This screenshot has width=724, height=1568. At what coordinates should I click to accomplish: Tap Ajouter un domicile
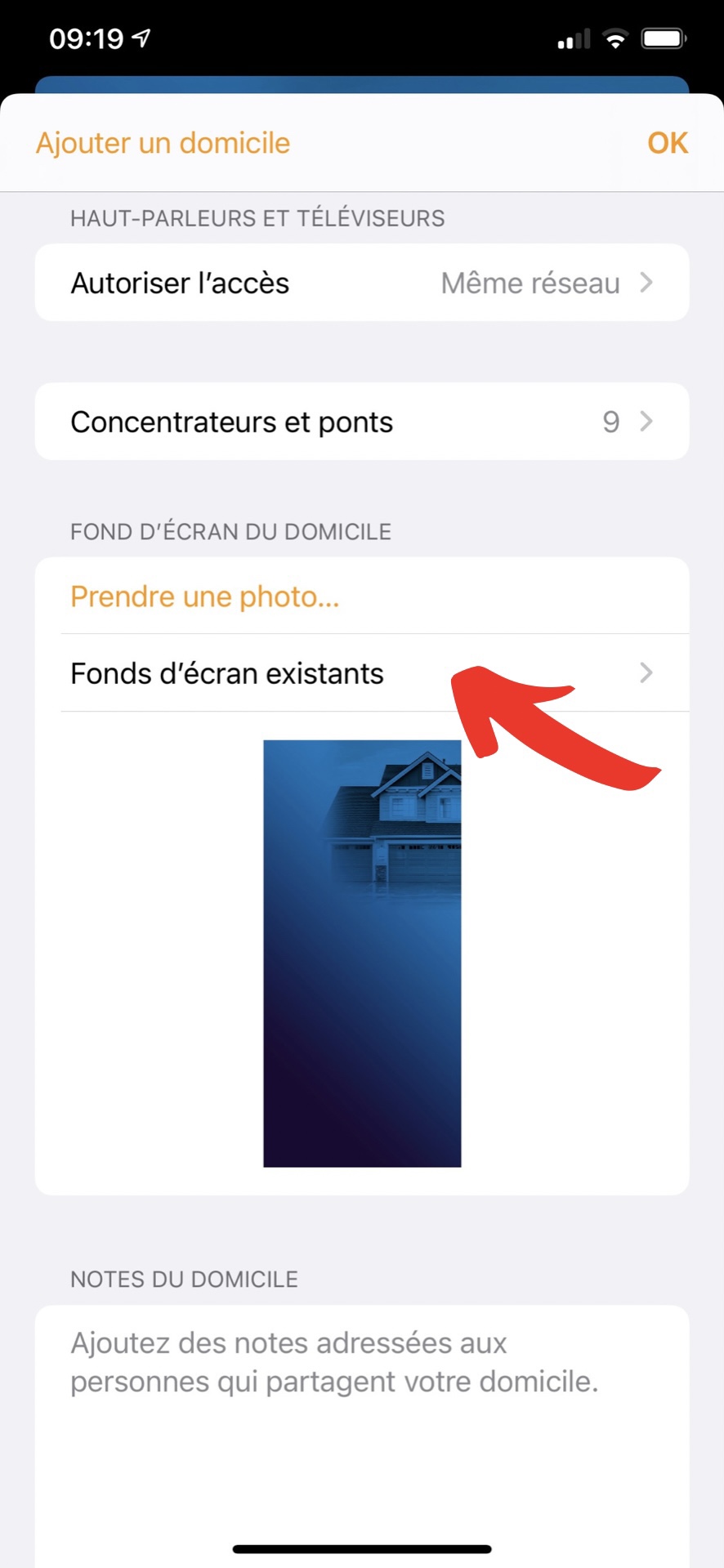click(x=163, y=143)
